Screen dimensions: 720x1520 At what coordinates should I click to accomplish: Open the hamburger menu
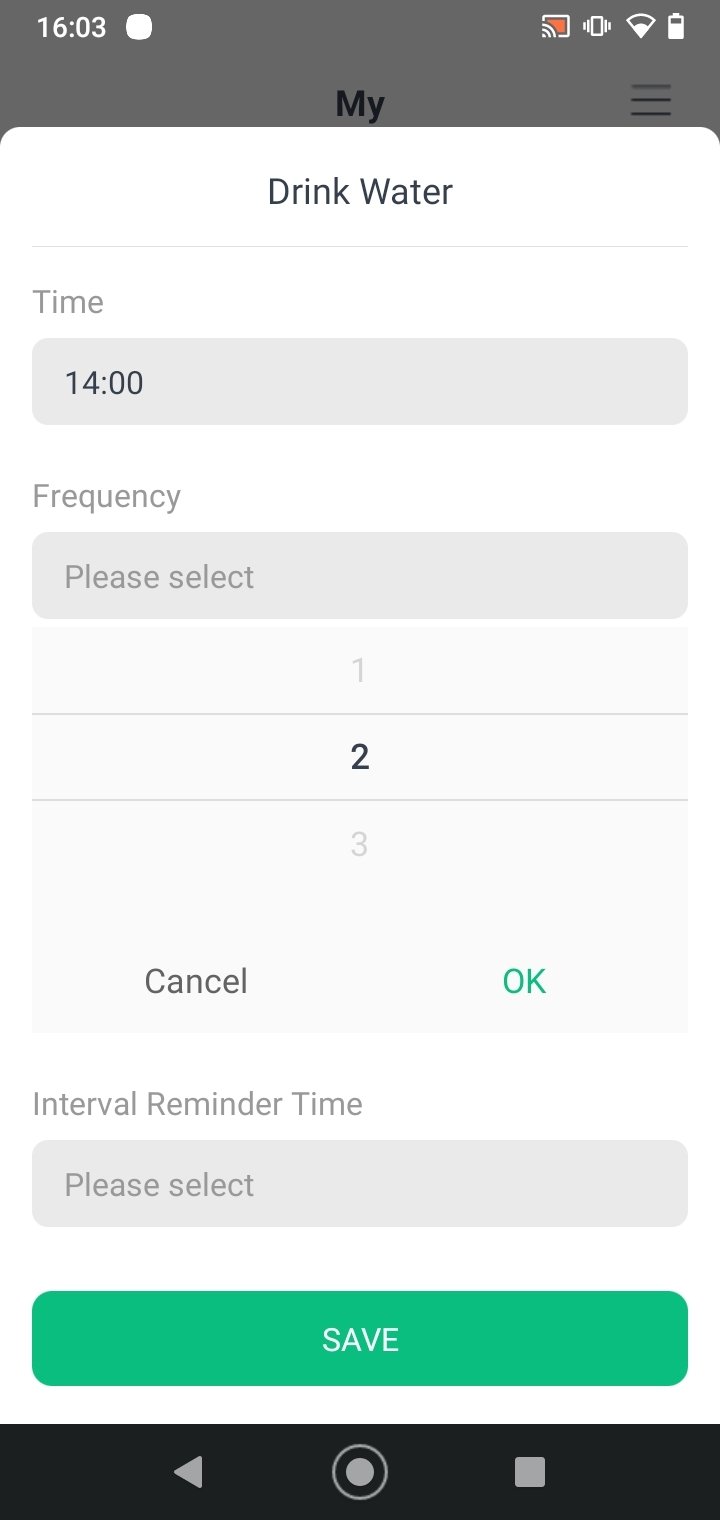click(x=651, y=102)
